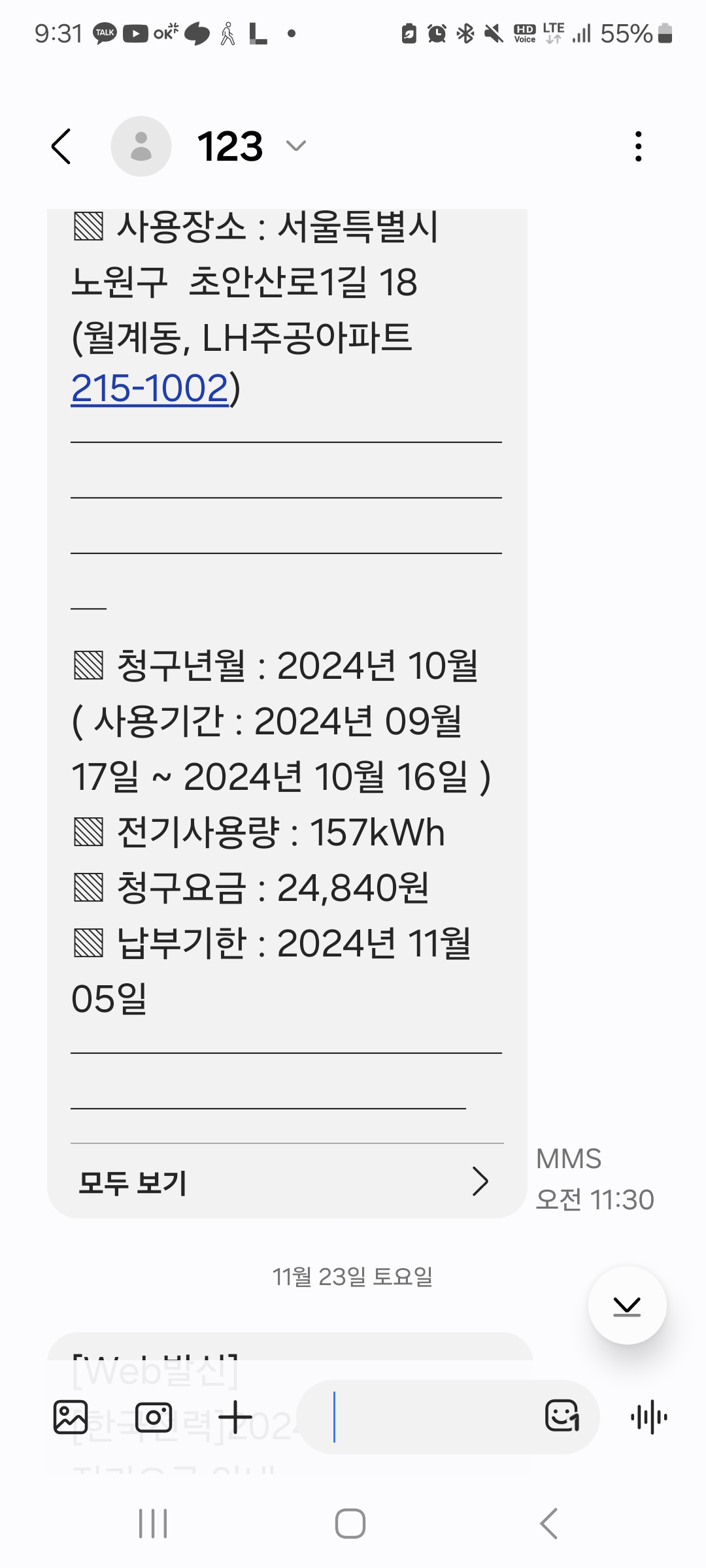This screenshot has height=1568, width=706.
Task: Attach an image from gallery
Action: tap(71, 1417)
